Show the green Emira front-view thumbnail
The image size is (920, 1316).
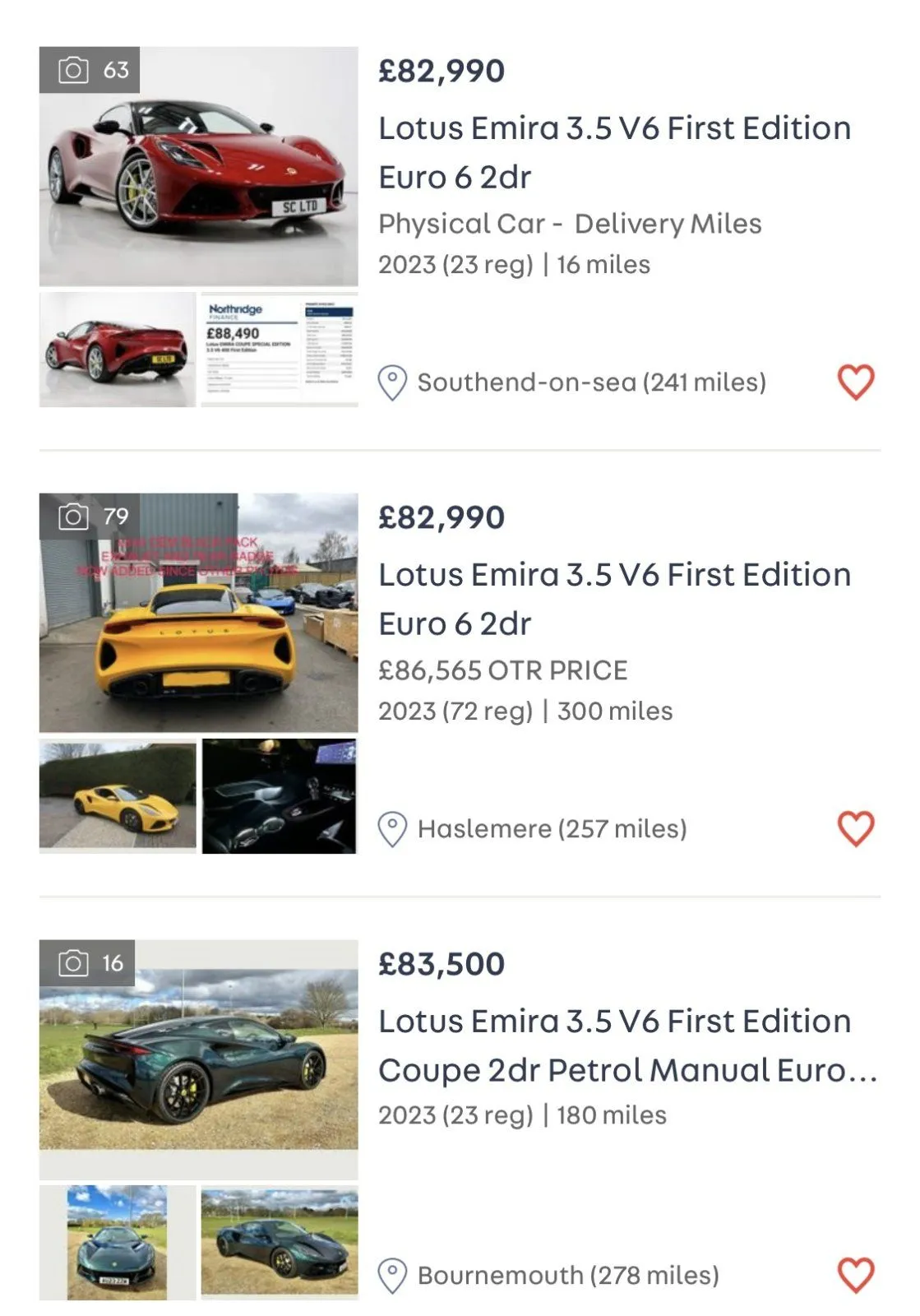click(118, 1243)
